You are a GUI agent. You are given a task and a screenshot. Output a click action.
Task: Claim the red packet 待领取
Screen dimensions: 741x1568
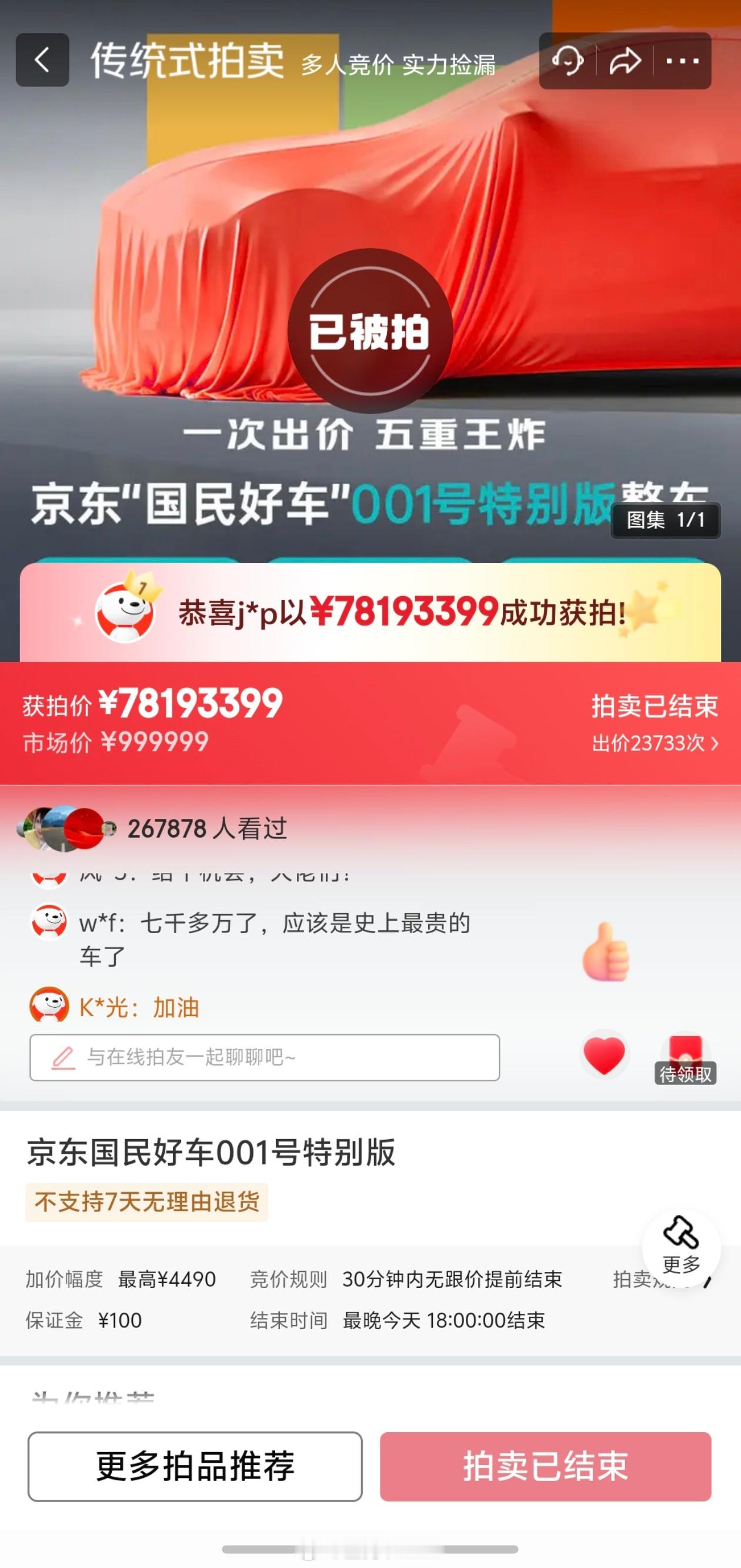pos(686,1058)
